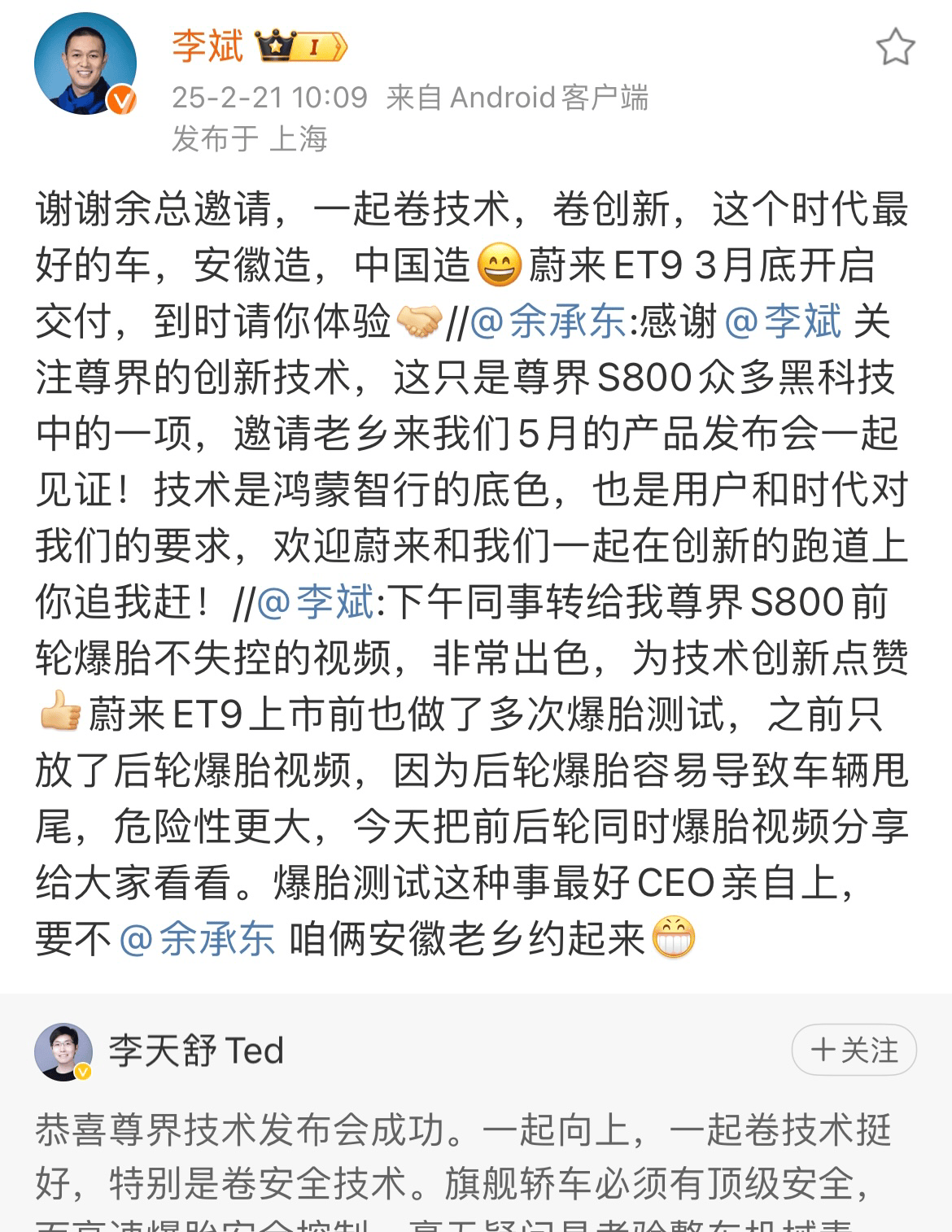Viewport: 952px width, 1232px height.
Task: Open 李天舒 Ted's avatar
Action: click(63, 1051)
